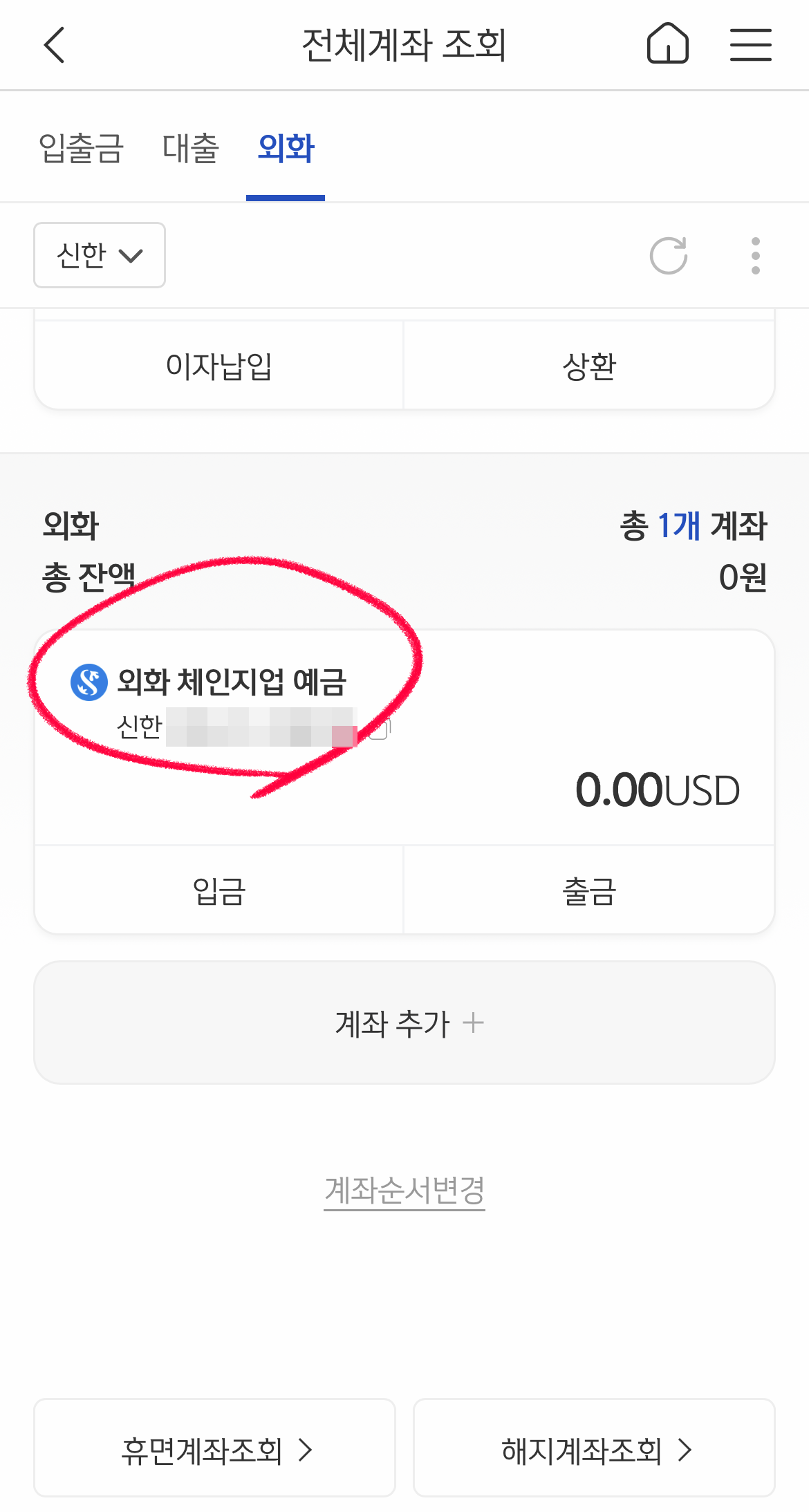This screenshot has width=809, height=1512.
Task: Switch to the 입출금 tab
Action: (x=82, y=149)
